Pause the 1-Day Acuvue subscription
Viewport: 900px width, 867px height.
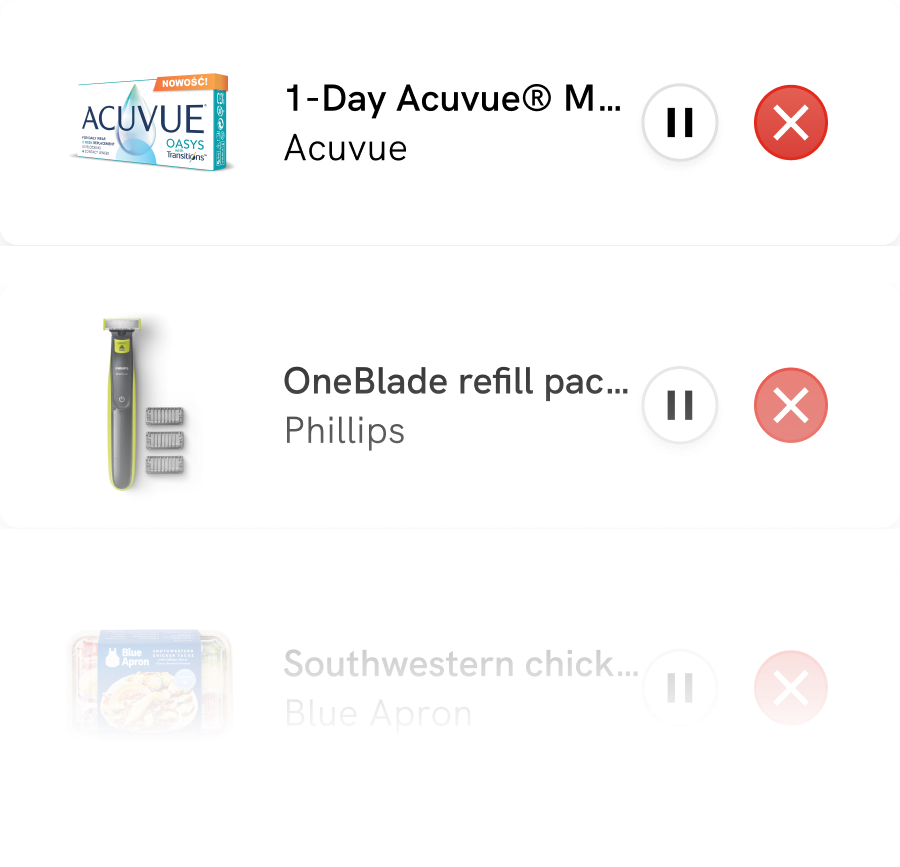point(680,123)
